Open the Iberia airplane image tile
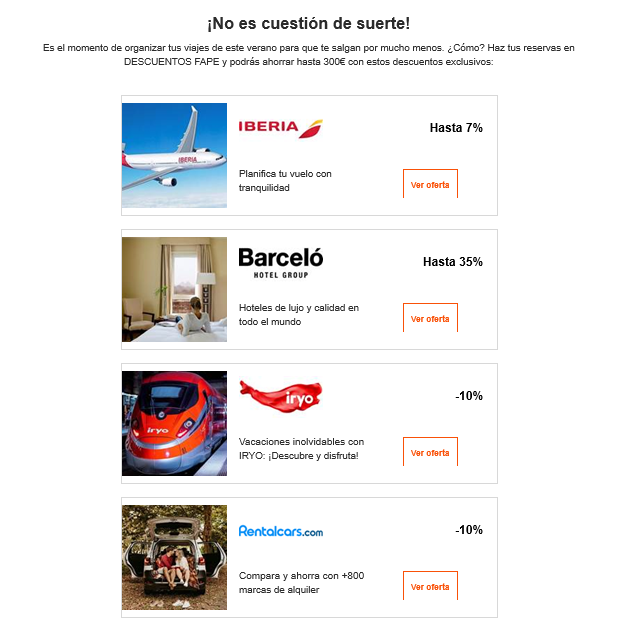The width and height of the screenshot is (630, 629). [174, 155]
